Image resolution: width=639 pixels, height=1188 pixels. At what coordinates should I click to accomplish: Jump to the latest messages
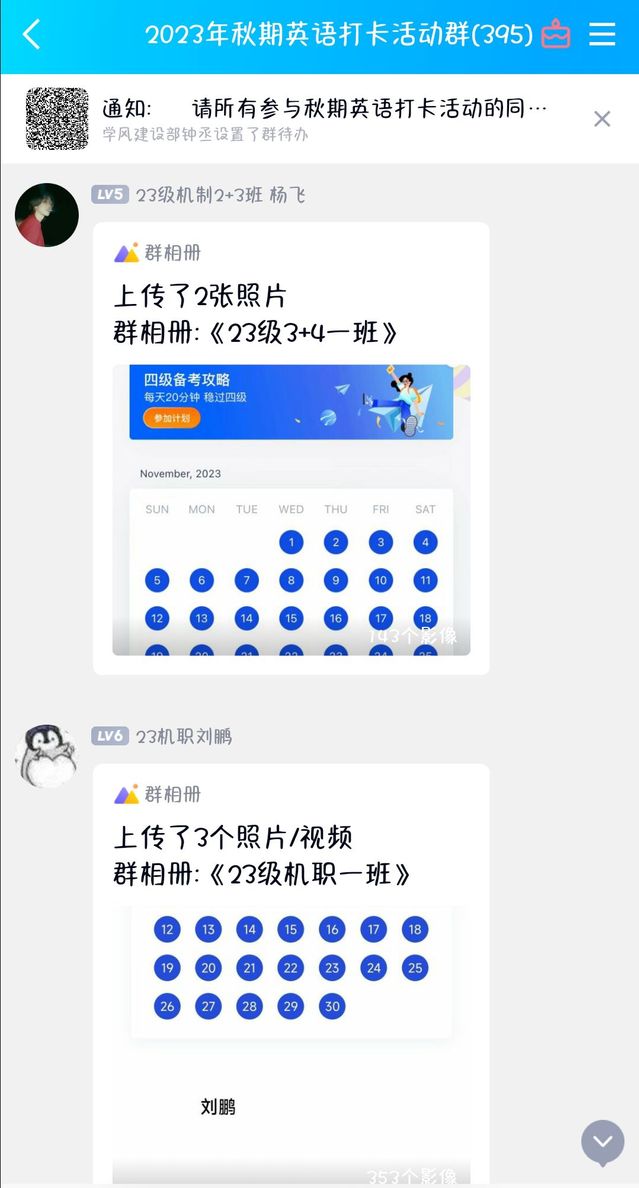point(603,1141)
